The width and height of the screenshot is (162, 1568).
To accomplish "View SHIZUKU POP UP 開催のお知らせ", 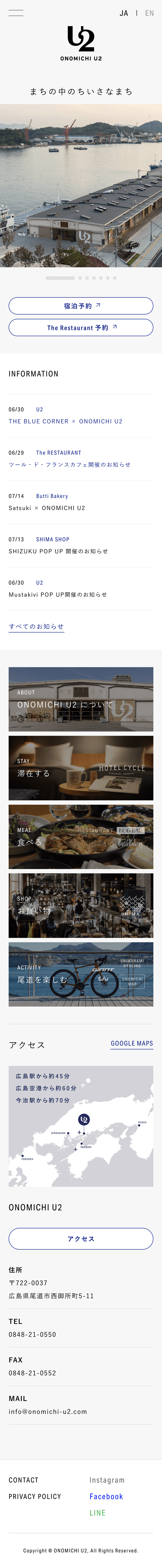I will coord(58,551).
